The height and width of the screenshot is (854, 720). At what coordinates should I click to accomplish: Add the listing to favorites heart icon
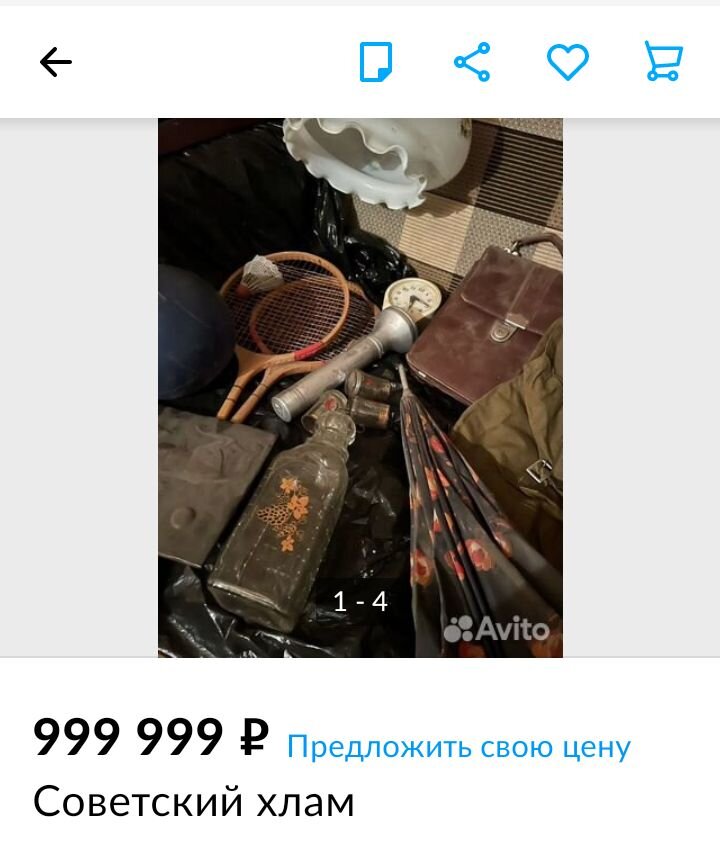568,61
